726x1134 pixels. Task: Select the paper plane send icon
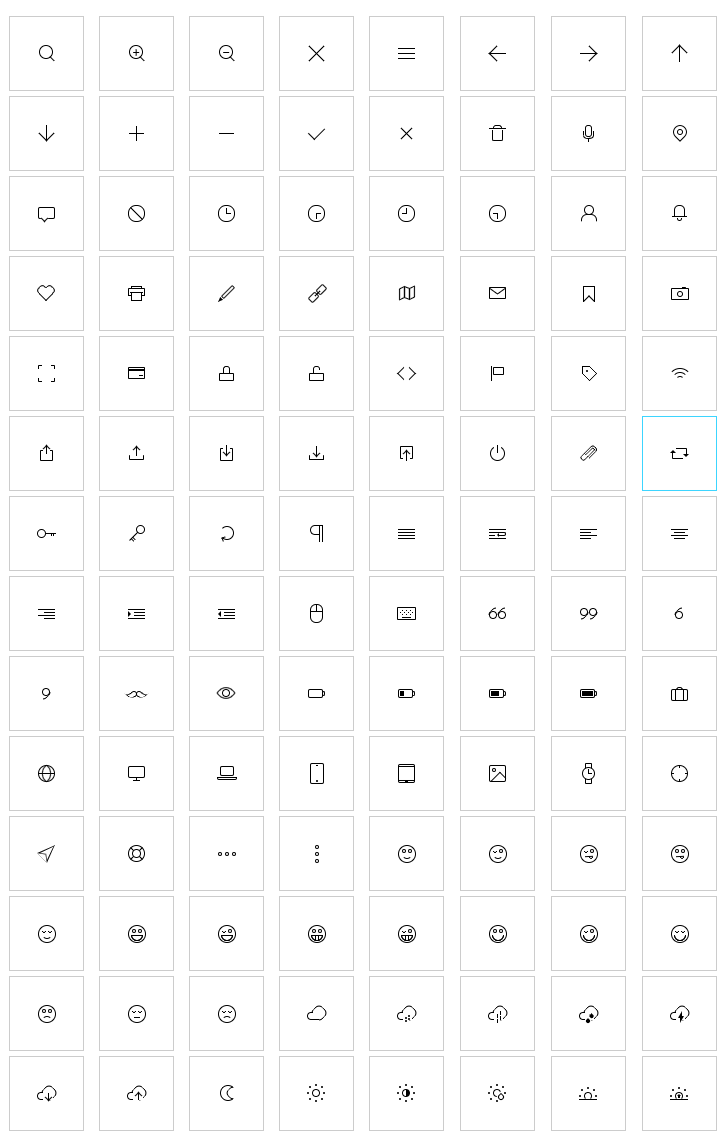tap(46, 853)
